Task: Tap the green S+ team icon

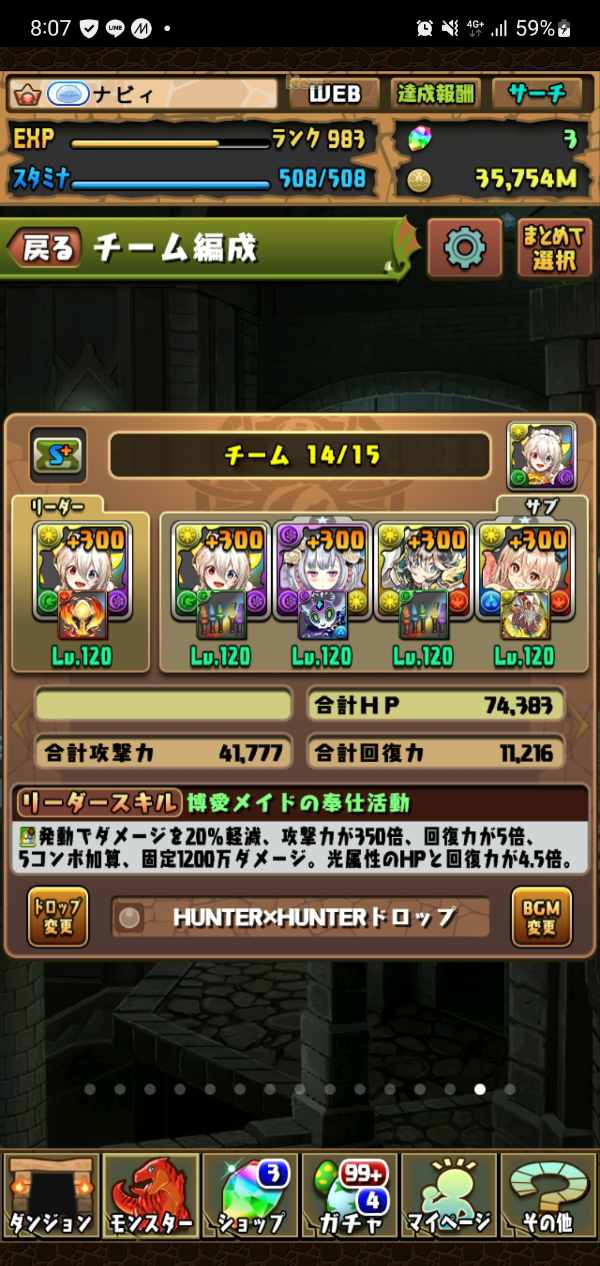Action: point(57,455)
